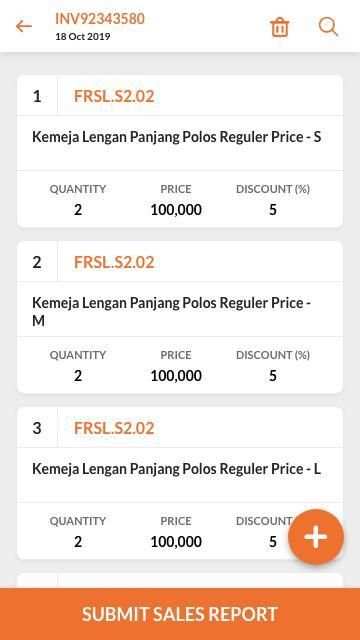Open item 3, Kemeja Polos size L
The width and height of the screenshot is (360, 640).
click(x=180, y=483)
